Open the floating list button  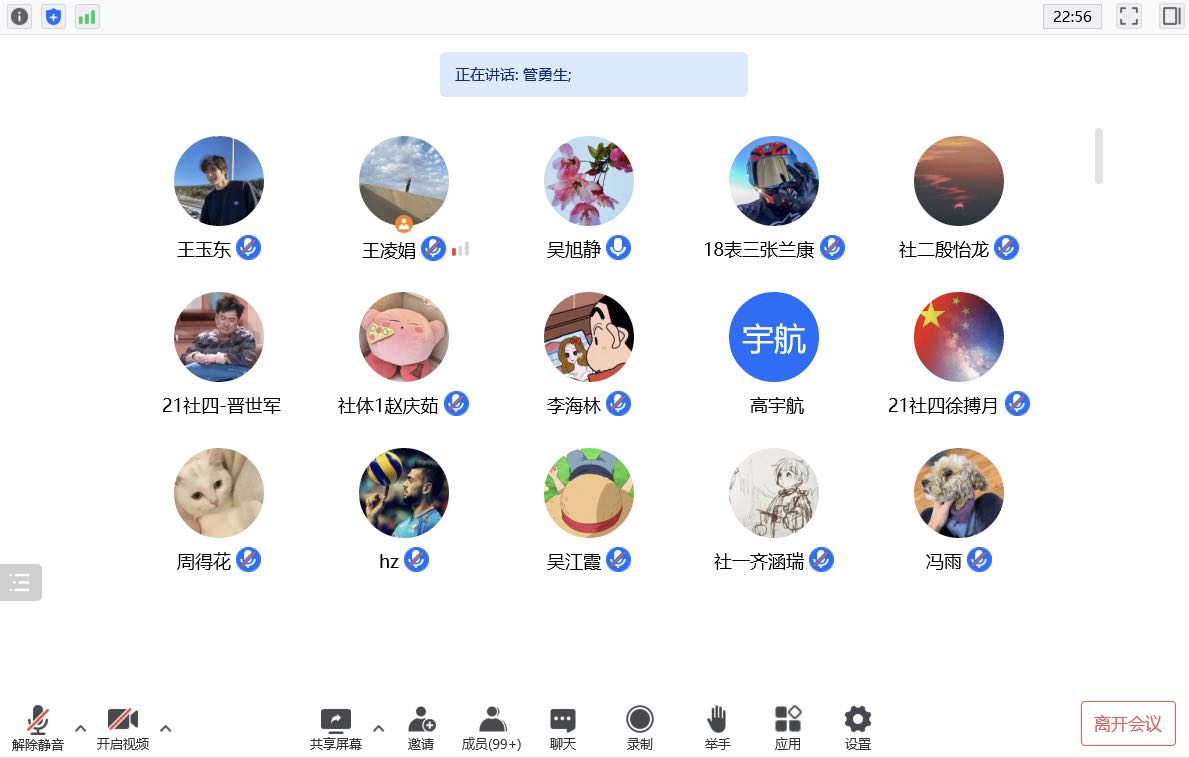coord(20,583)
